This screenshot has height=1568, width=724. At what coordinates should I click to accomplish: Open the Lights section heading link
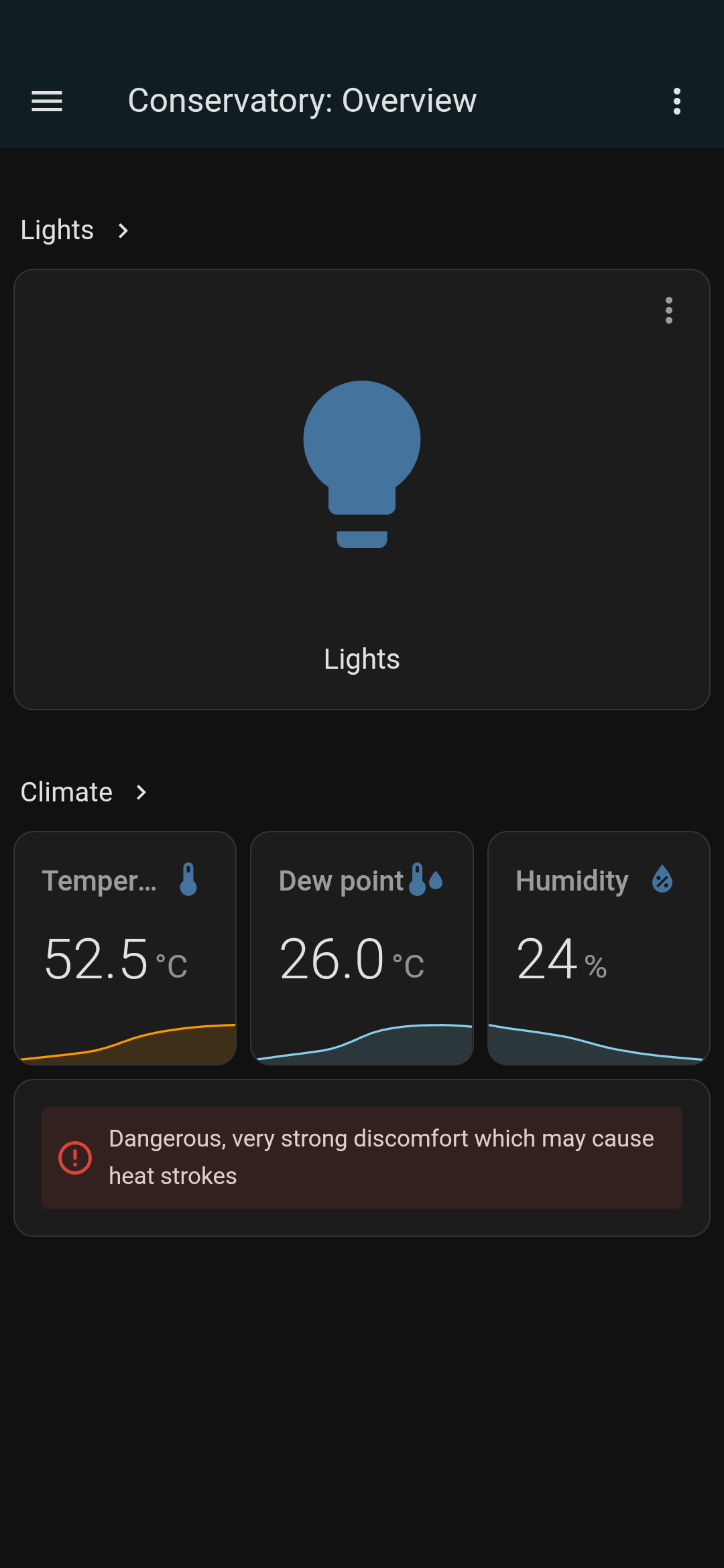pyautogui.click(x=75, y=230)
